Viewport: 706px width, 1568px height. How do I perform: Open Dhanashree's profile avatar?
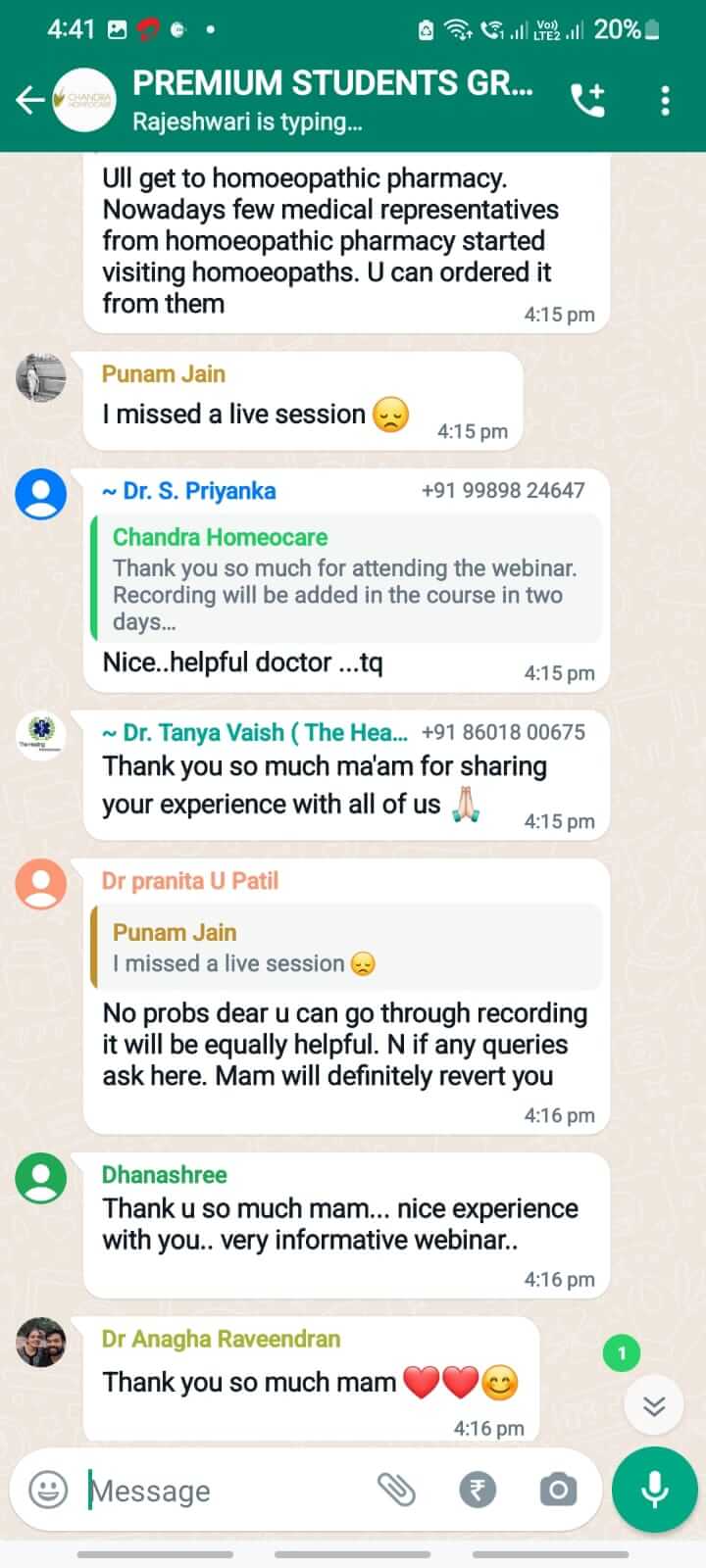coord(41,1178)
